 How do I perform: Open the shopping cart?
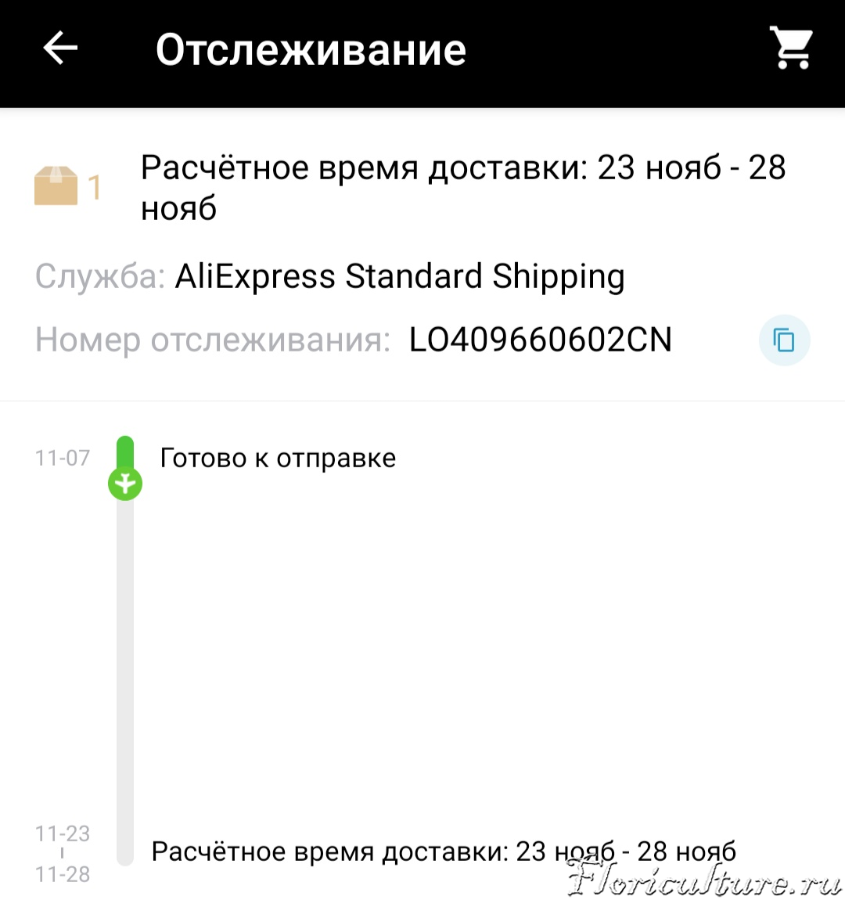click(790, 49)
